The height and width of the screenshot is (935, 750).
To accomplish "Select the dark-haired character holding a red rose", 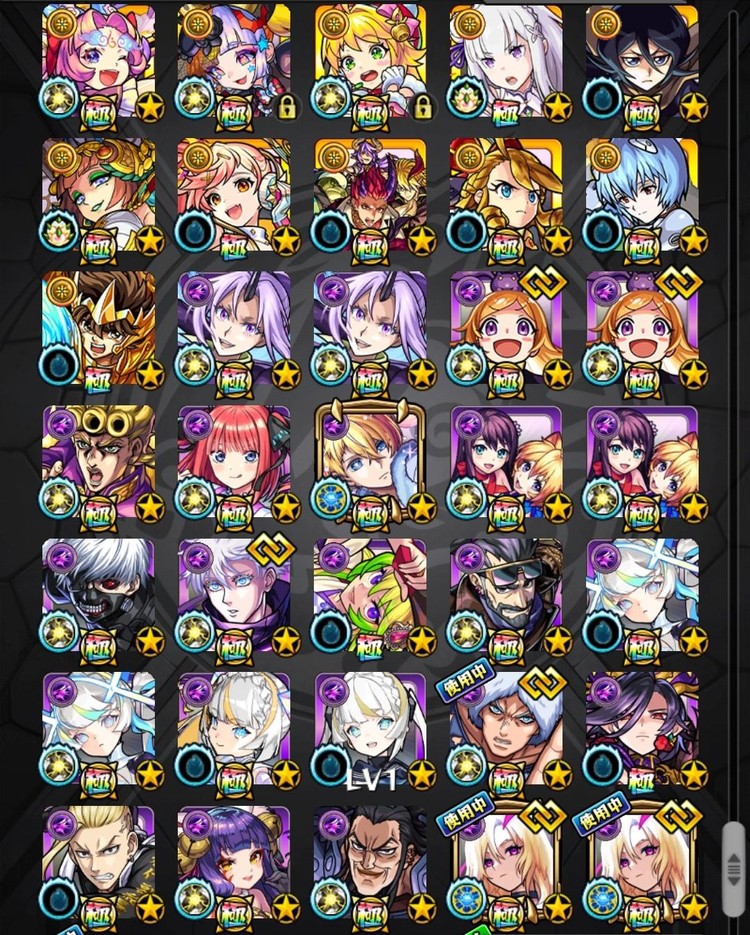I will pos(641,728).
